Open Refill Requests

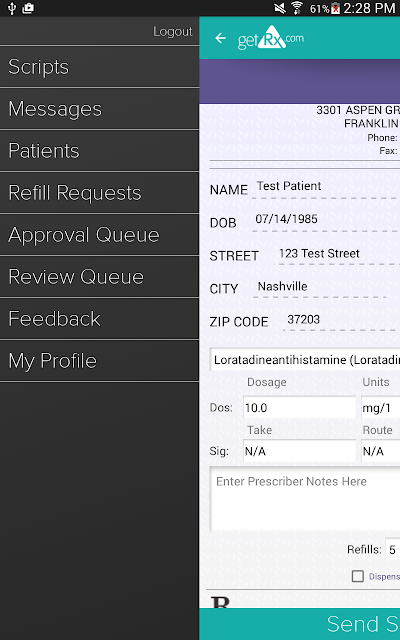[100, 193]
